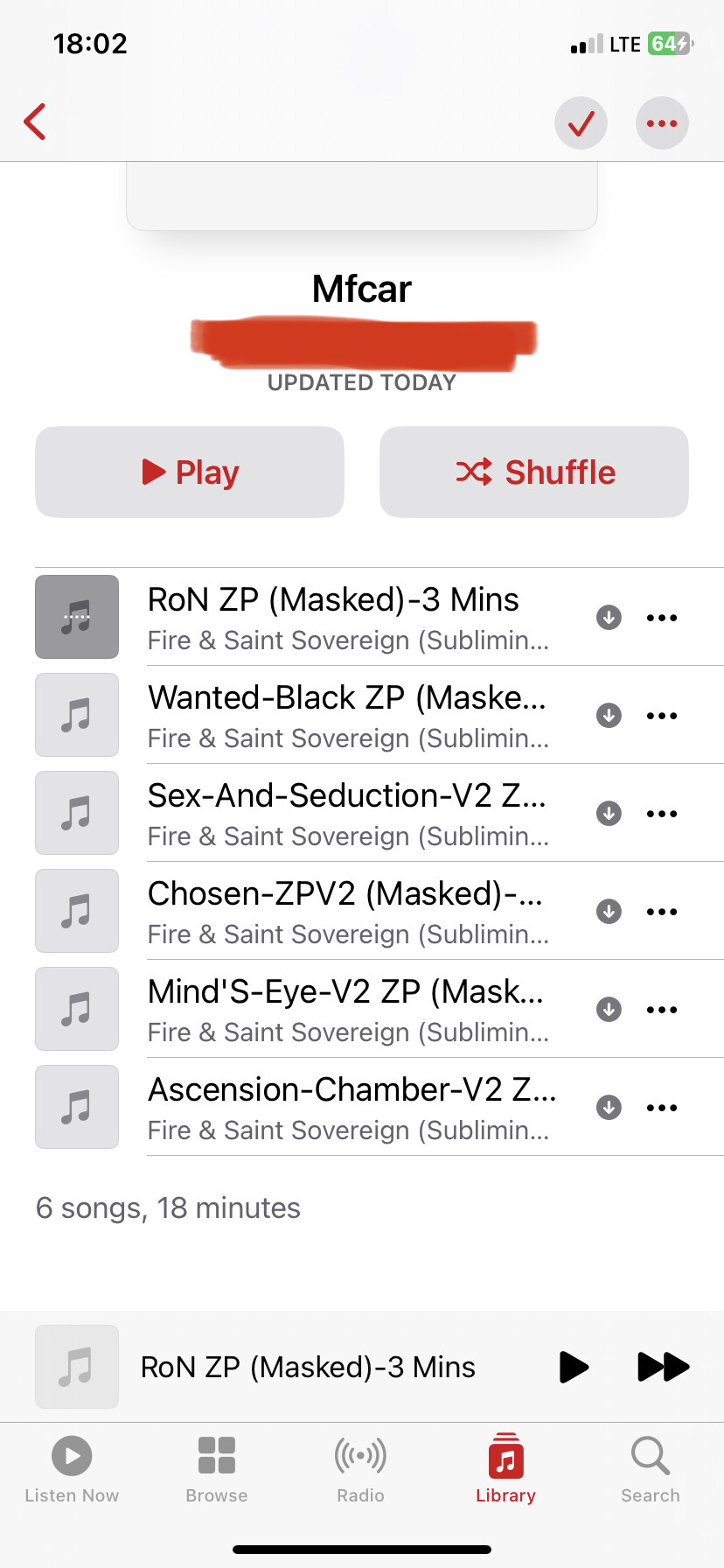
Task: Go to the Search tab
Action: click(x=651, y=1470)
